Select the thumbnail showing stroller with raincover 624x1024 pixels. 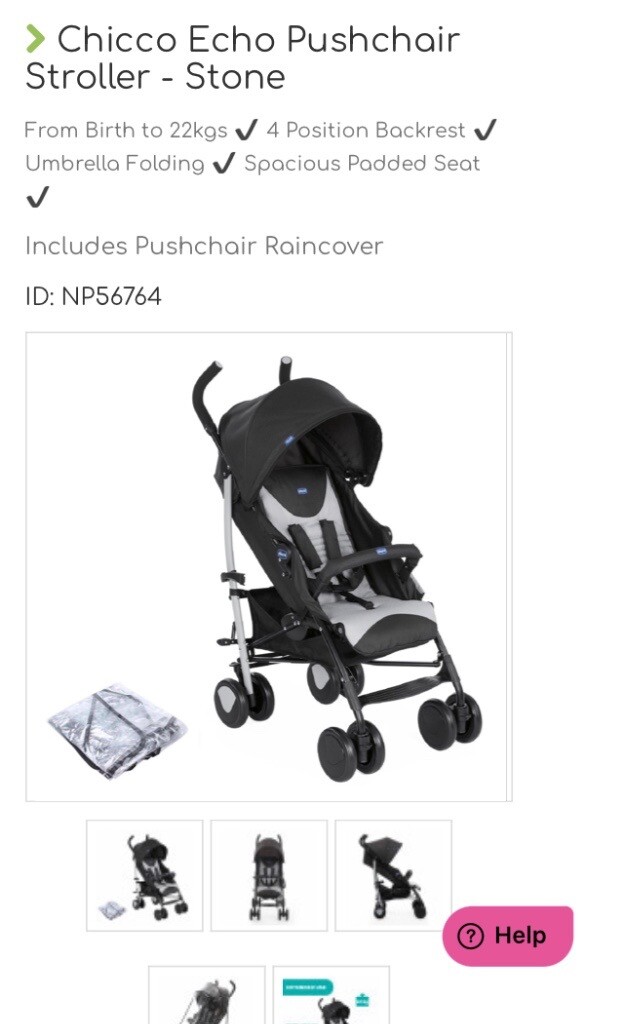point(145,876)
